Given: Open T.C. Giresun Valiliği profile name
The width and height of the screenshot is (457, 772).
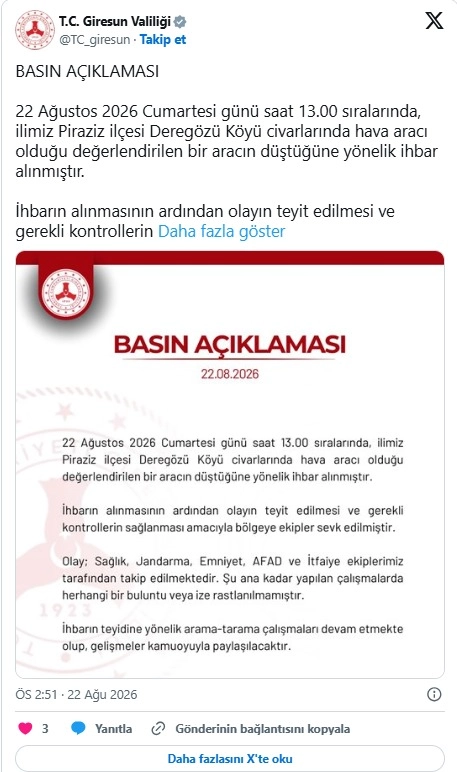Looking at the screenshot, I should [115, 22].
